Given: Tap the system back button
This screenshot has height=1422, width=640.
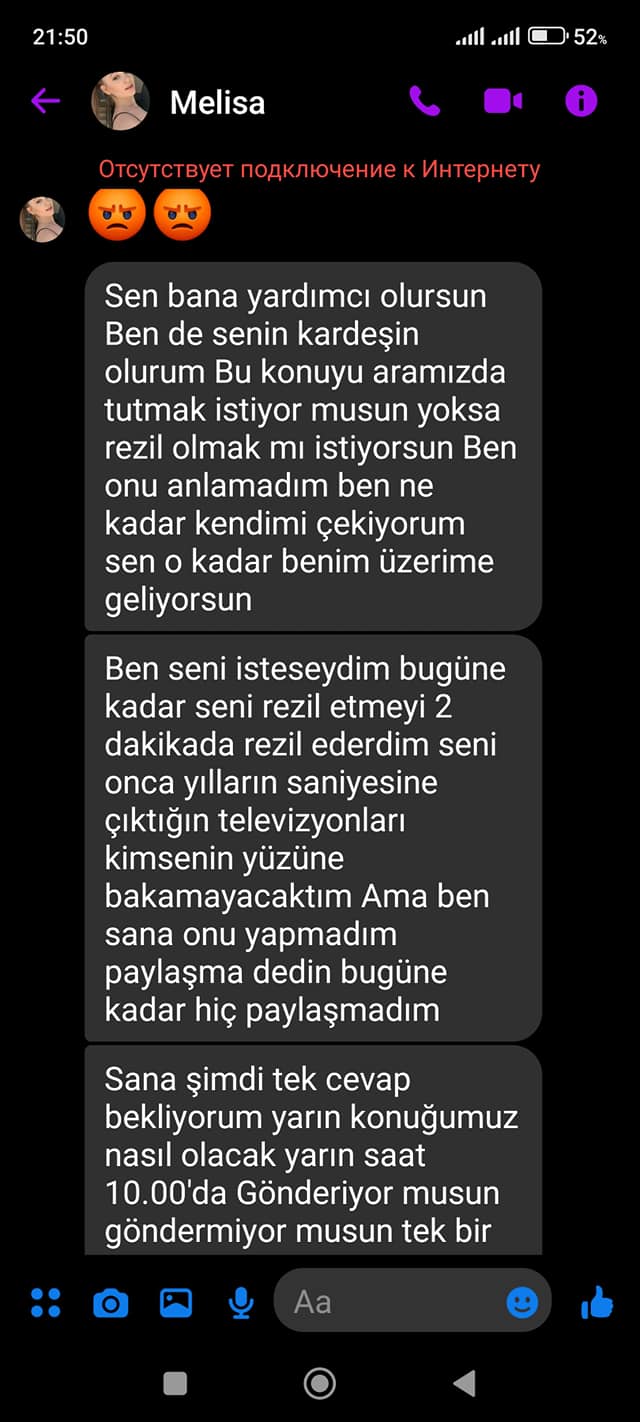Looking at the screenshot, I should tap(464, 1383).
